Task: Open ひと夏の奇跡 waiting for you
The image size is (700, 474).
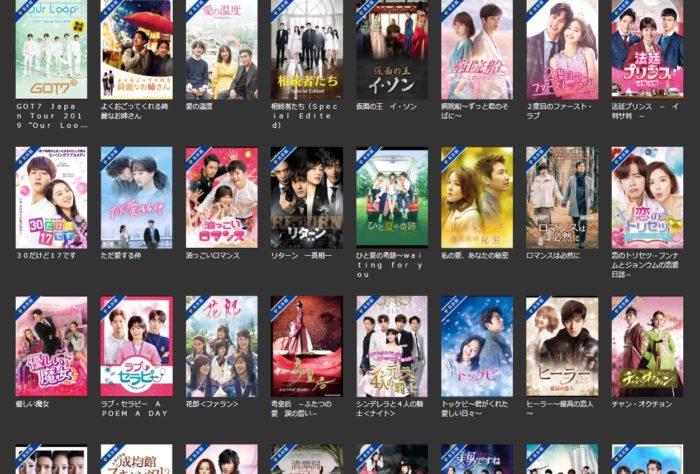Action: pyautogui.click(x=391, y=198)
